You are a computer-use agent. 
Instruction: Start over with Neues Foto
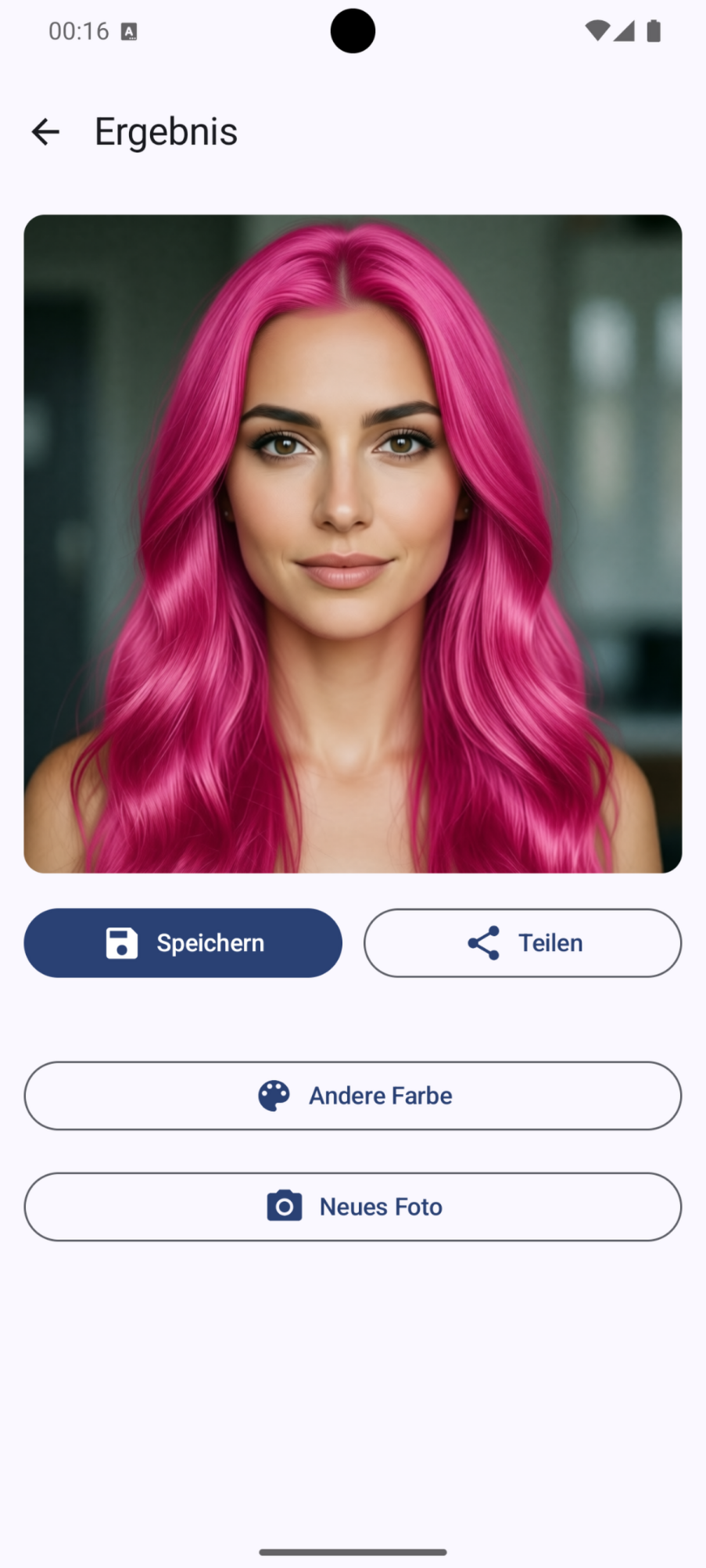tap(353, 1206)
